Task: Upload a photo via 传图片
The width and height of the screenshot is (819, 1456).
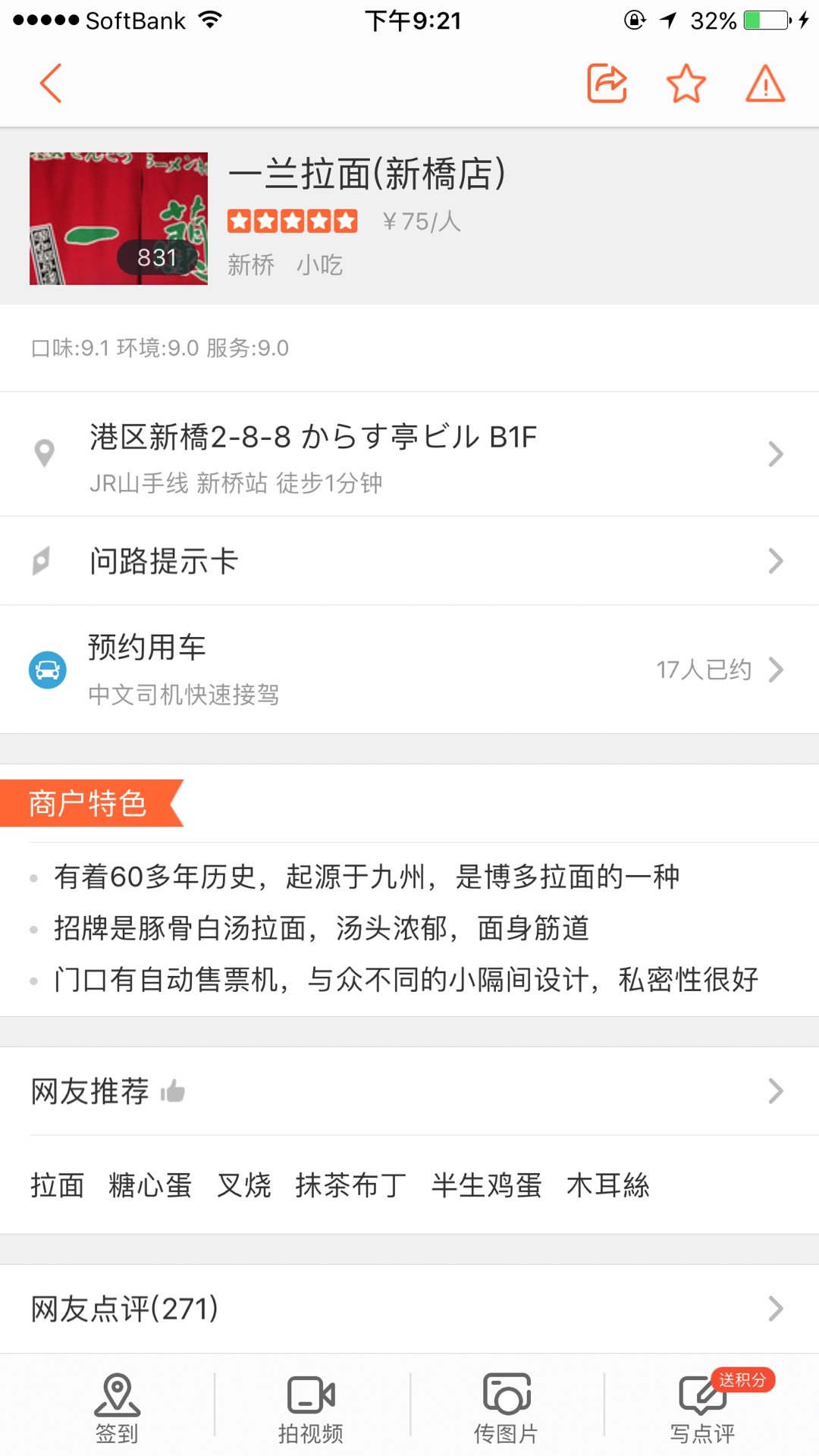Action: pos(506,1407)
